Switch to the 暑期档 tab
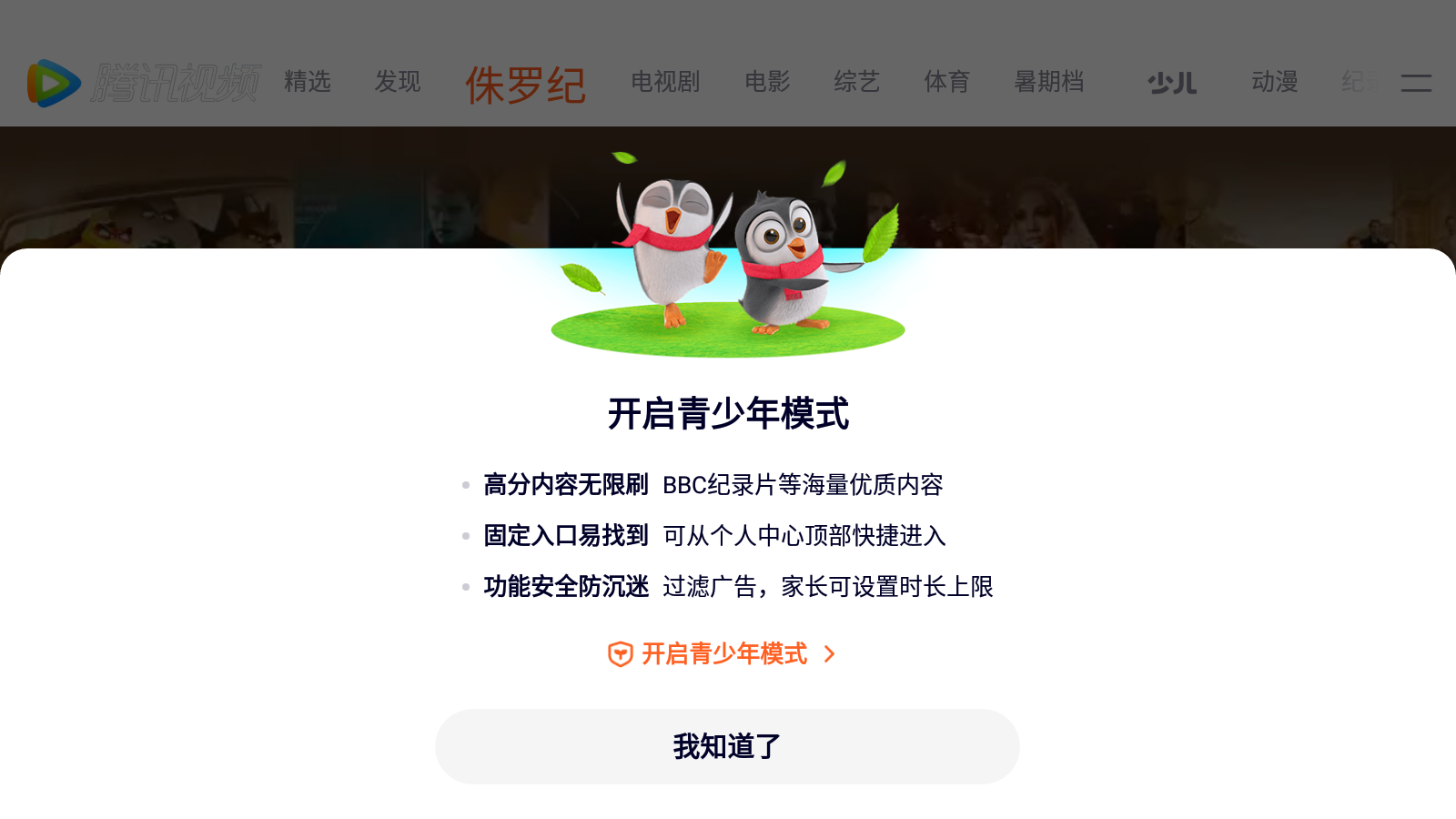The width and height of the screenshot is (1456, 819). pyautogui.click(x=1048, y=82)
